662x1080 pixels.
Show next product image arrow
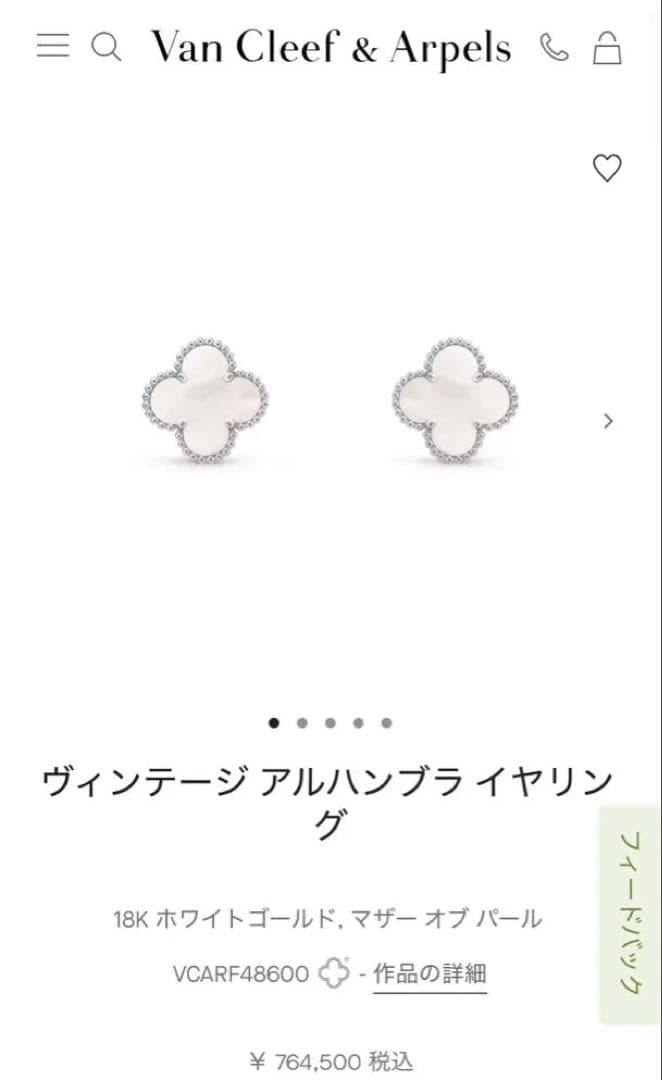[607, 421]
